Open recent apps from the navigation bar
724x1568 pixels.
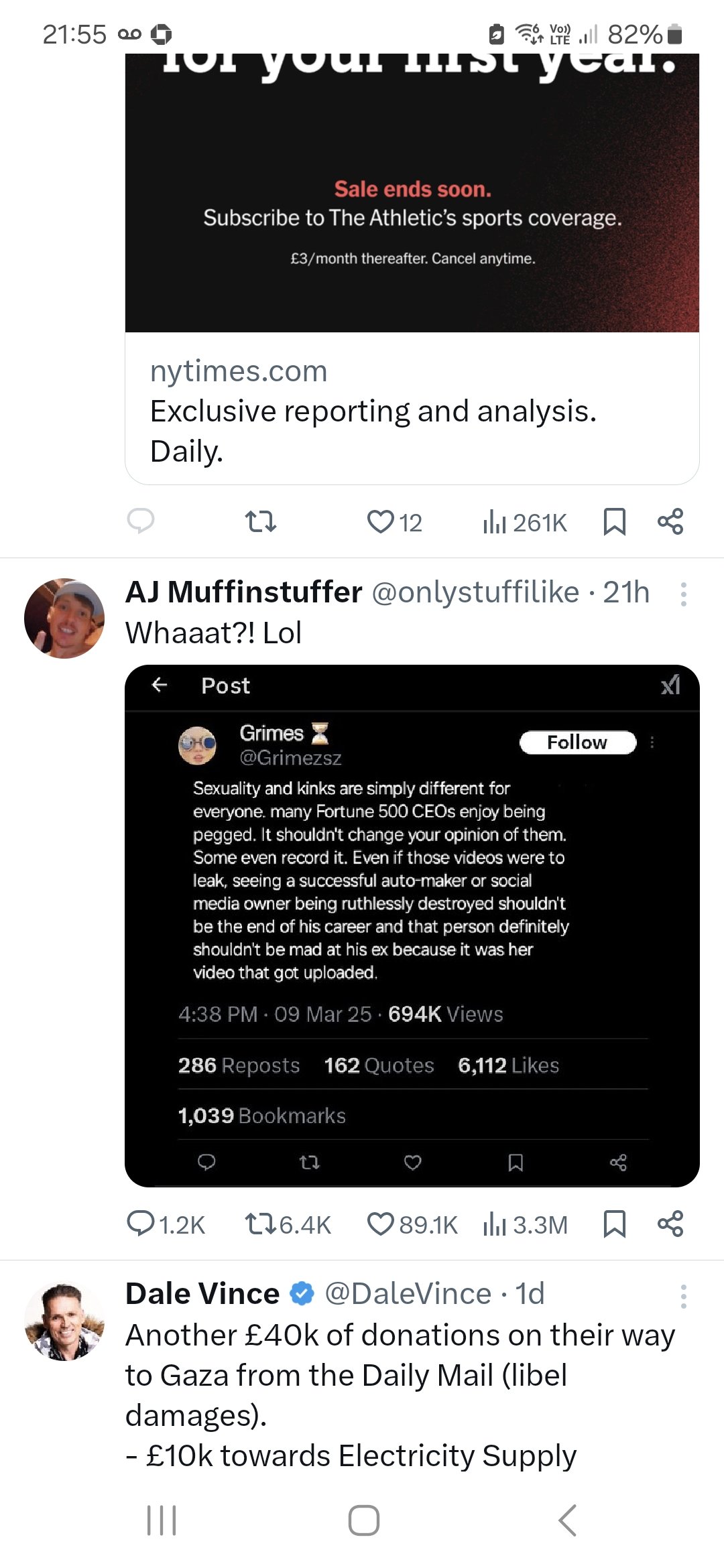(162, 1520)
